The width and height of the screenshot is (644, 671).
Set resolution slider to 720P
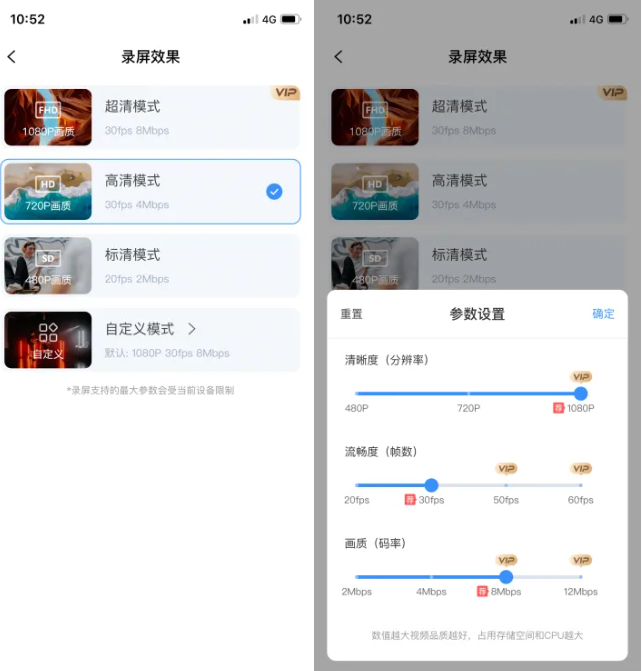(x=468, y=393)
